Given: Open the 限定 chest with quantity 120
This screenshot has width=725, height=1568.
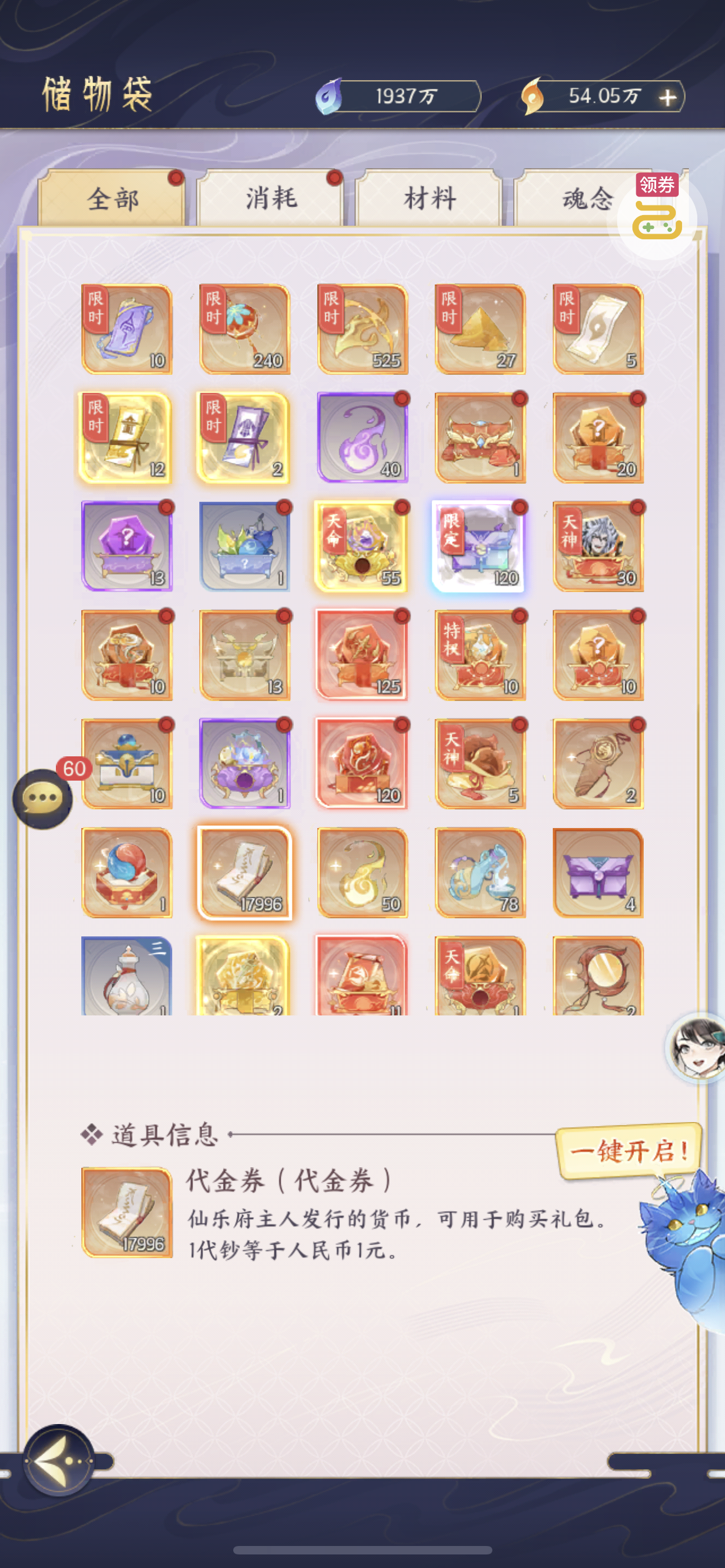Looking at the screenshot, I should 480,546.
